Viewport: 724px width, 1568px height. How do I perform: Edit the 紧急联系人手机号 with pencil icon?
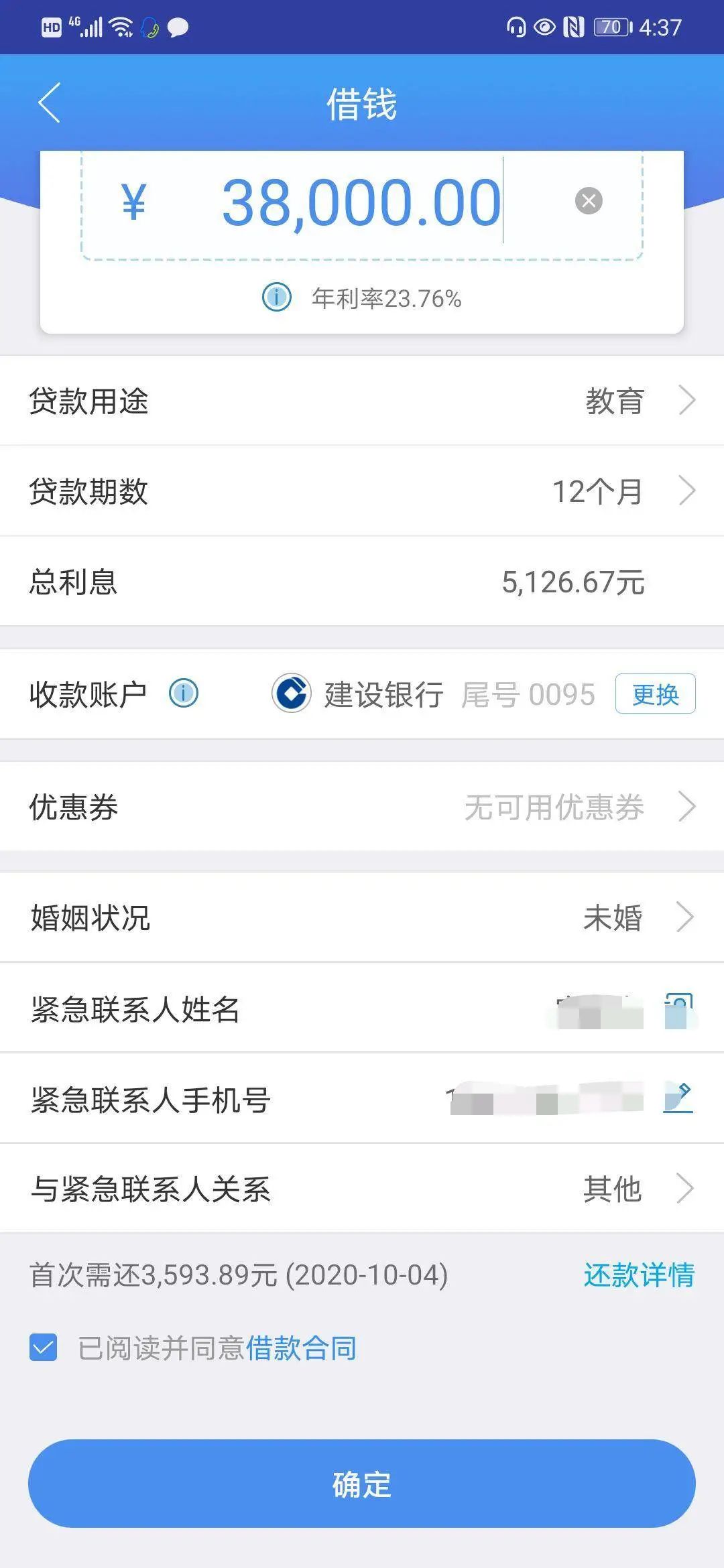pos(678,1099)
